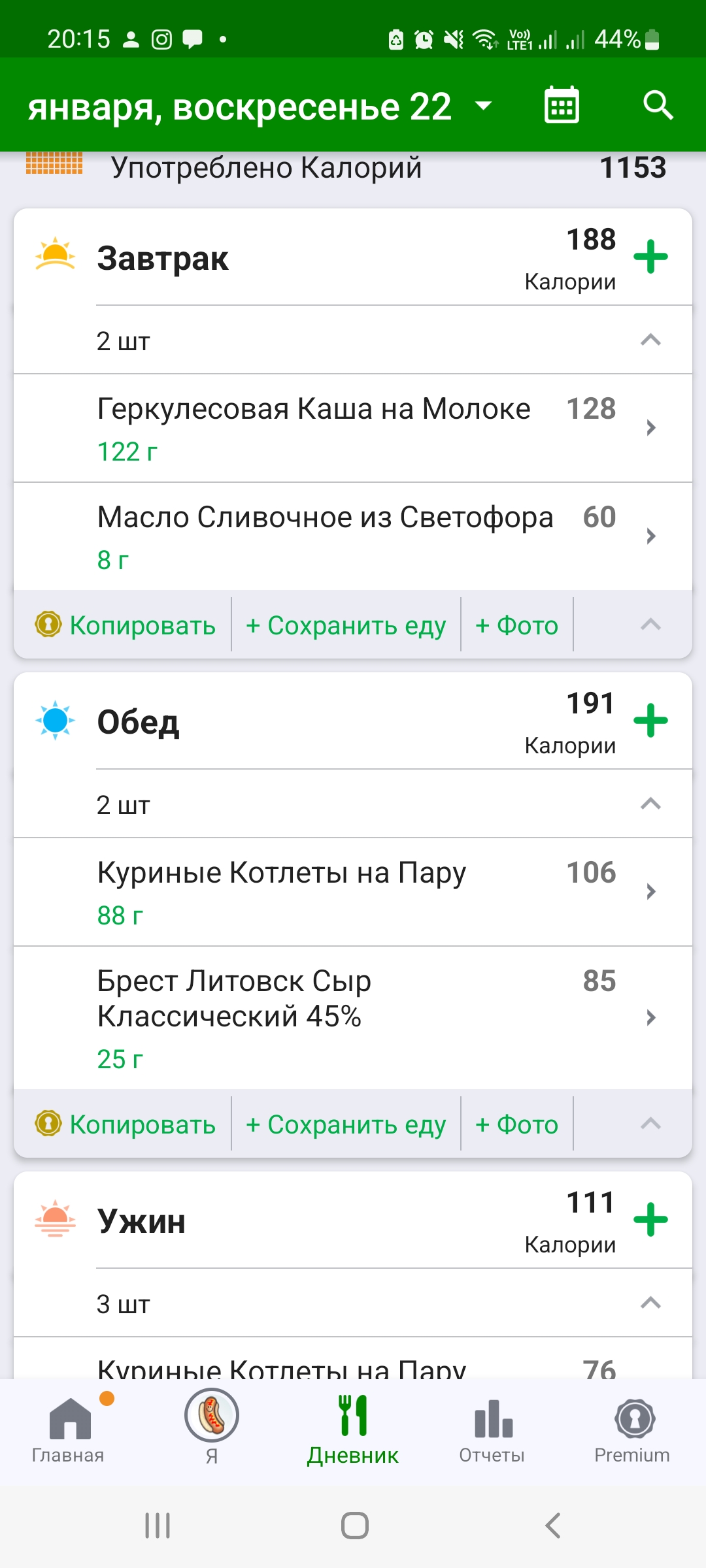Add food to Завтрак with plus

pos(650,257)
